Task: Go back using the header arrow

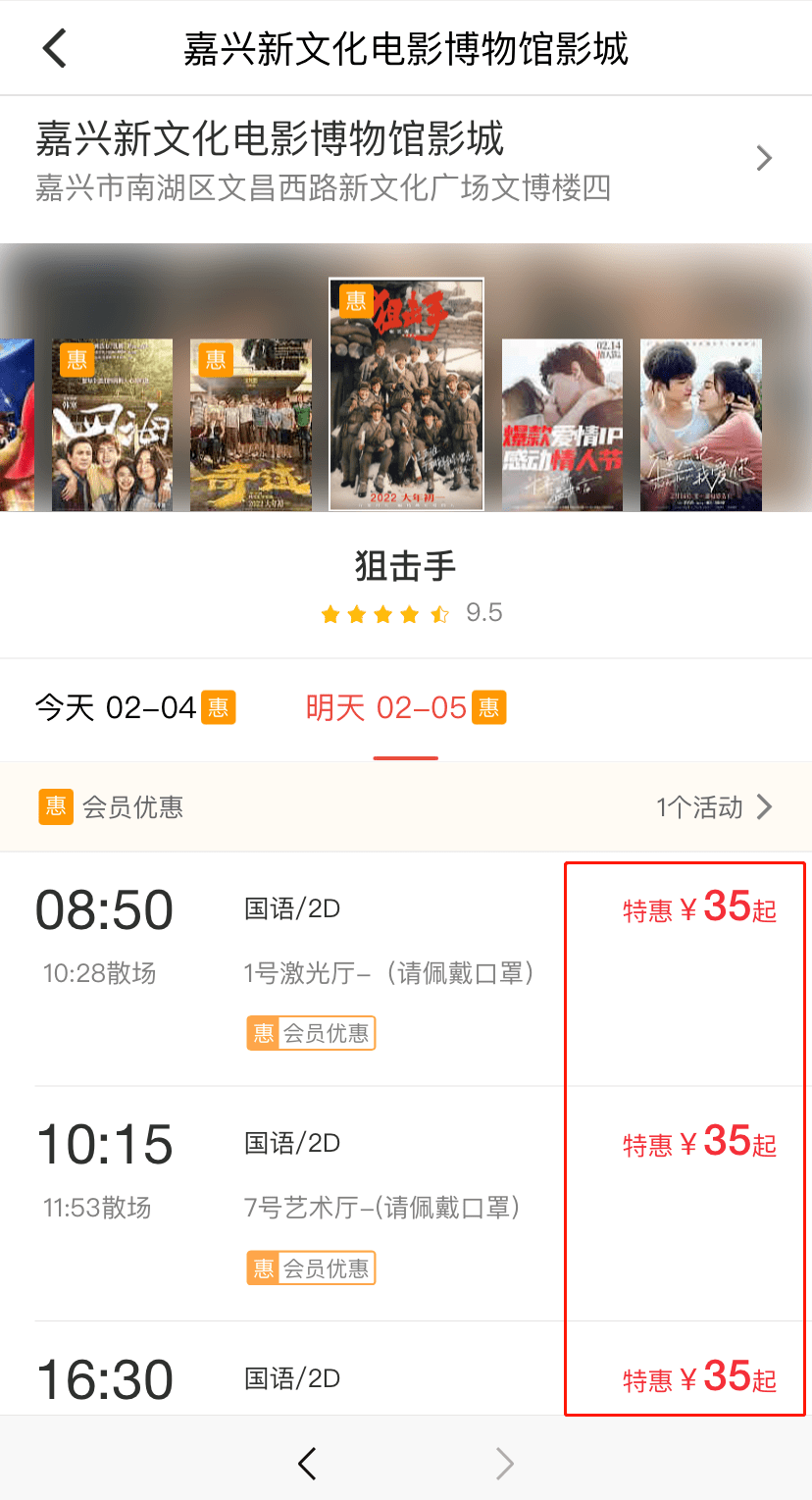Action: [x=54, y=48]
